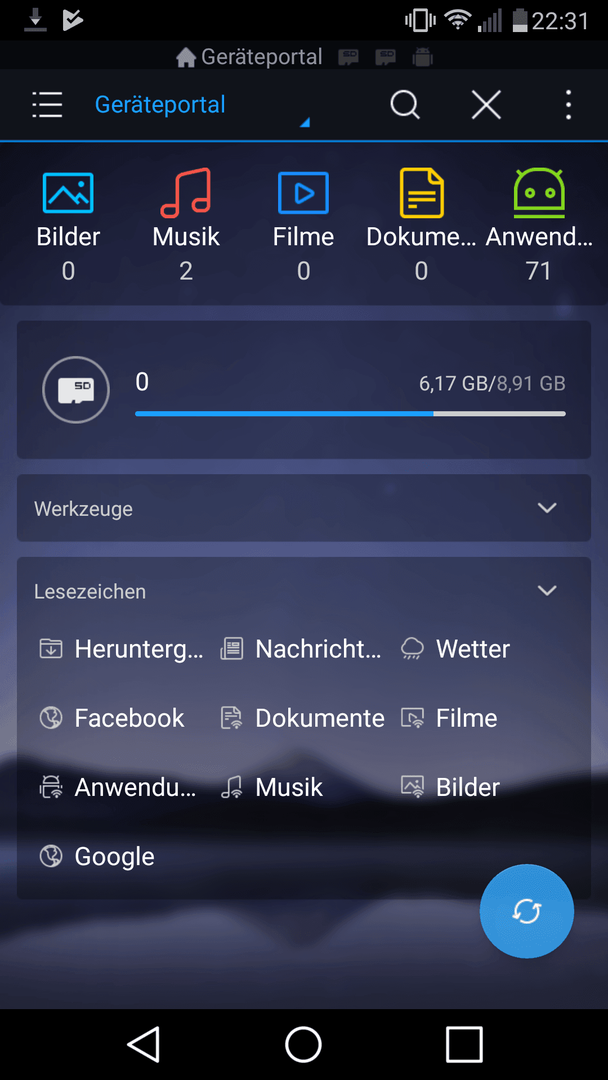This screenshot has height=1080, width=608.
Task: Open the Musik category with 2 items
Action: (186, 227)
